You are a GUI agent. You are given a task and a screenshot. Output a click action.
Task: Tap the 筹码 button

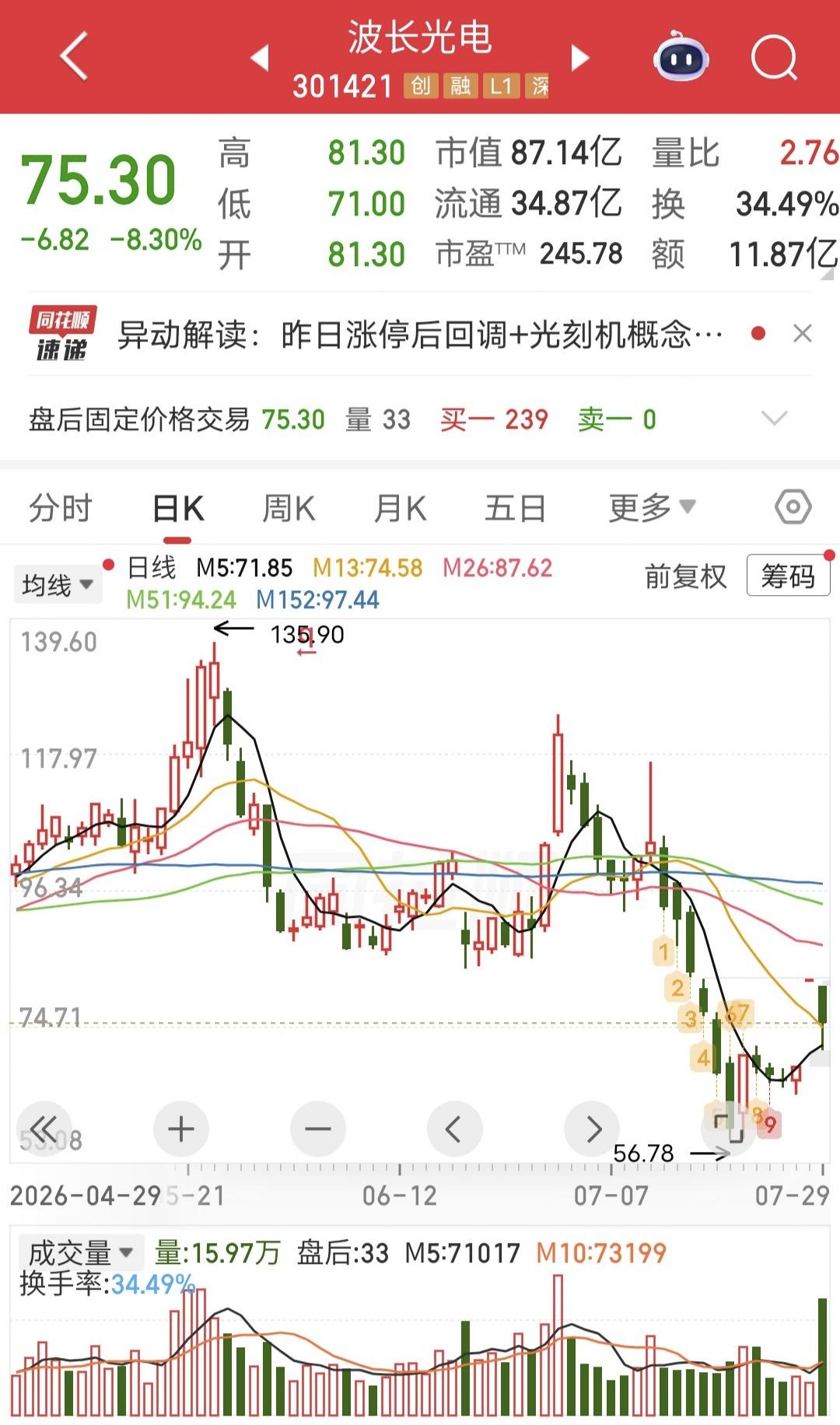(788, 576)
